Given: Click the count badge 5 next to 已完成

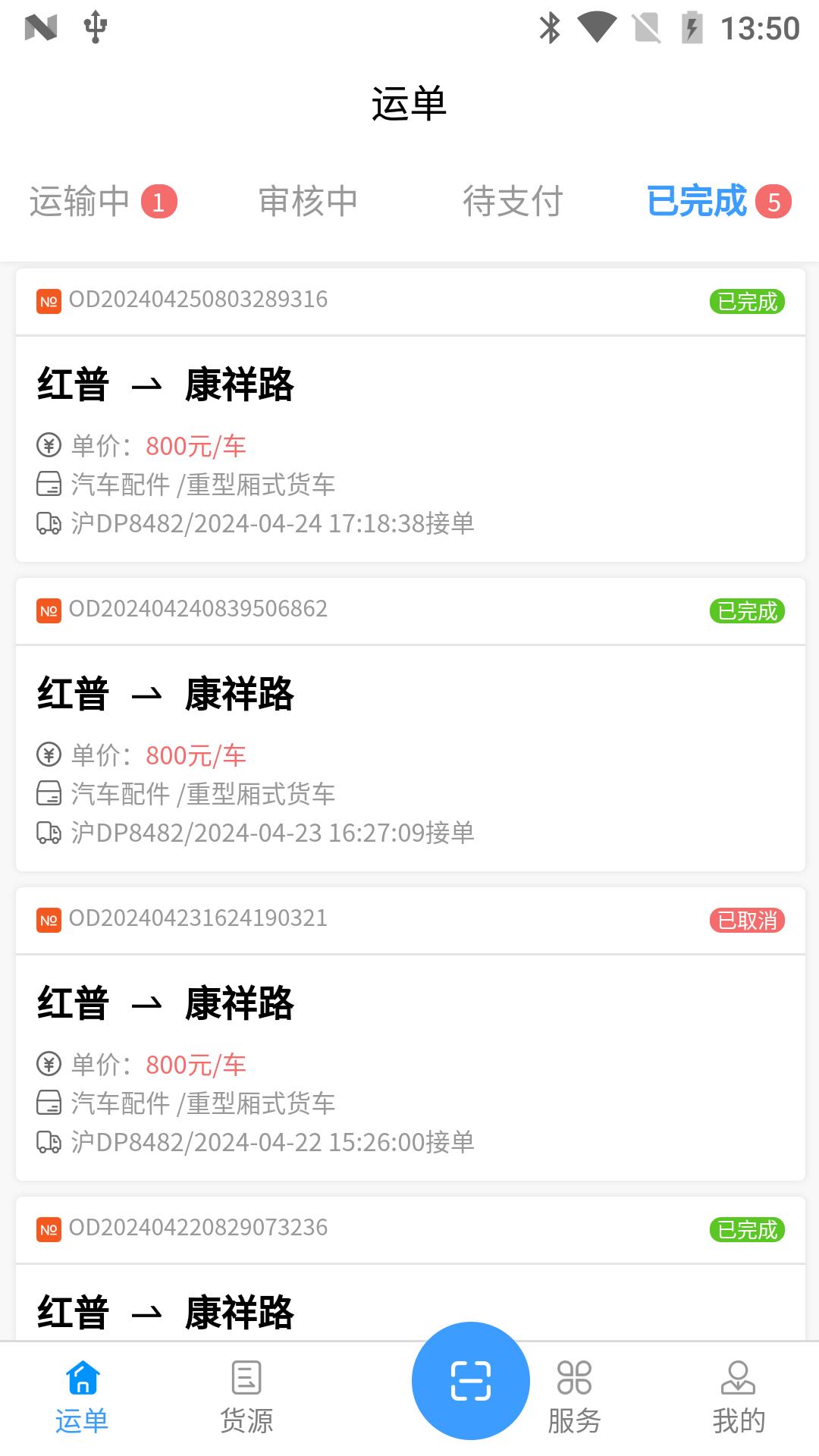Looking at the screenshot, I should pos(774,201).
